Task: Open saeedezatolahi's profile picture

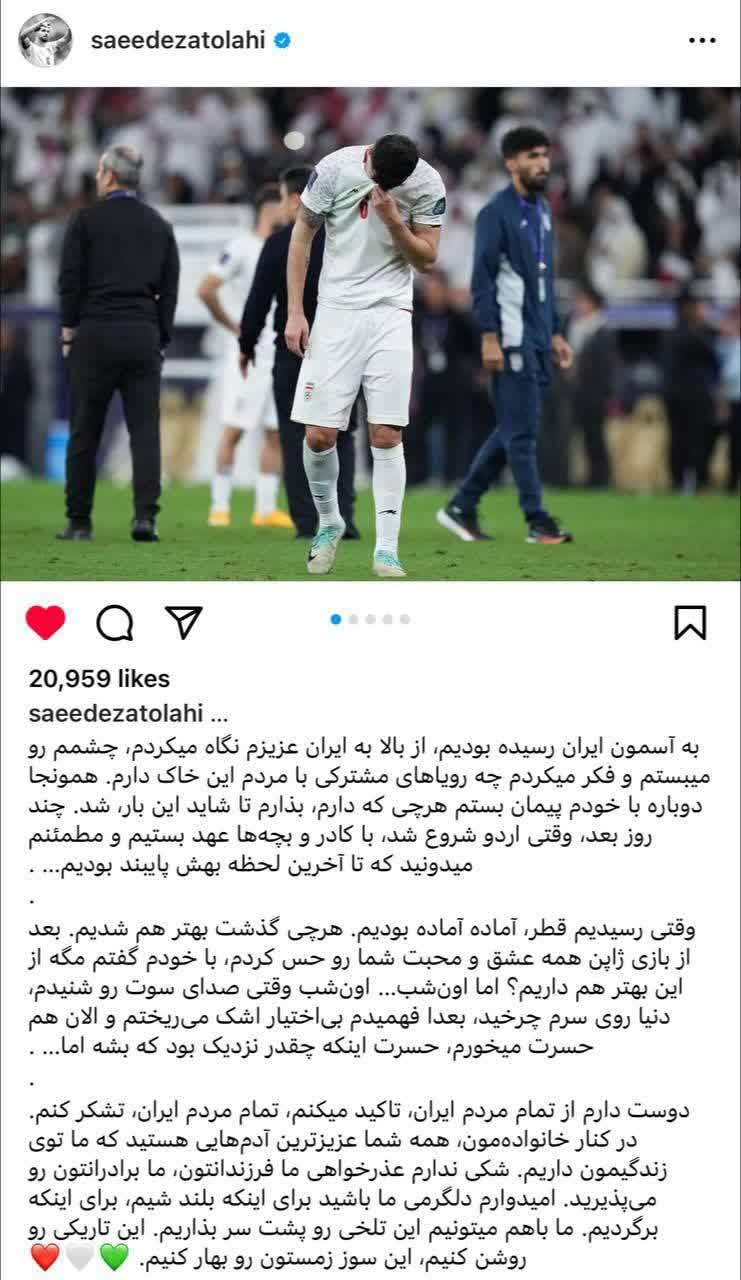Action: click(x=45, y=41)
